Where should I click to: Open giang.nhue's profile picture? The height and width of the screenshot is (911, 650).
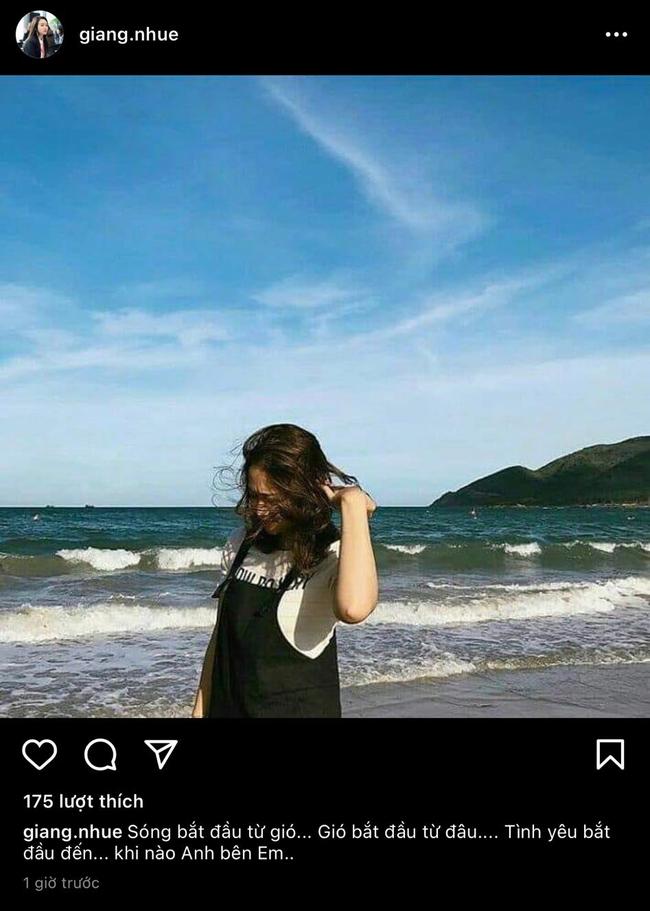click(x=39, y=34)
